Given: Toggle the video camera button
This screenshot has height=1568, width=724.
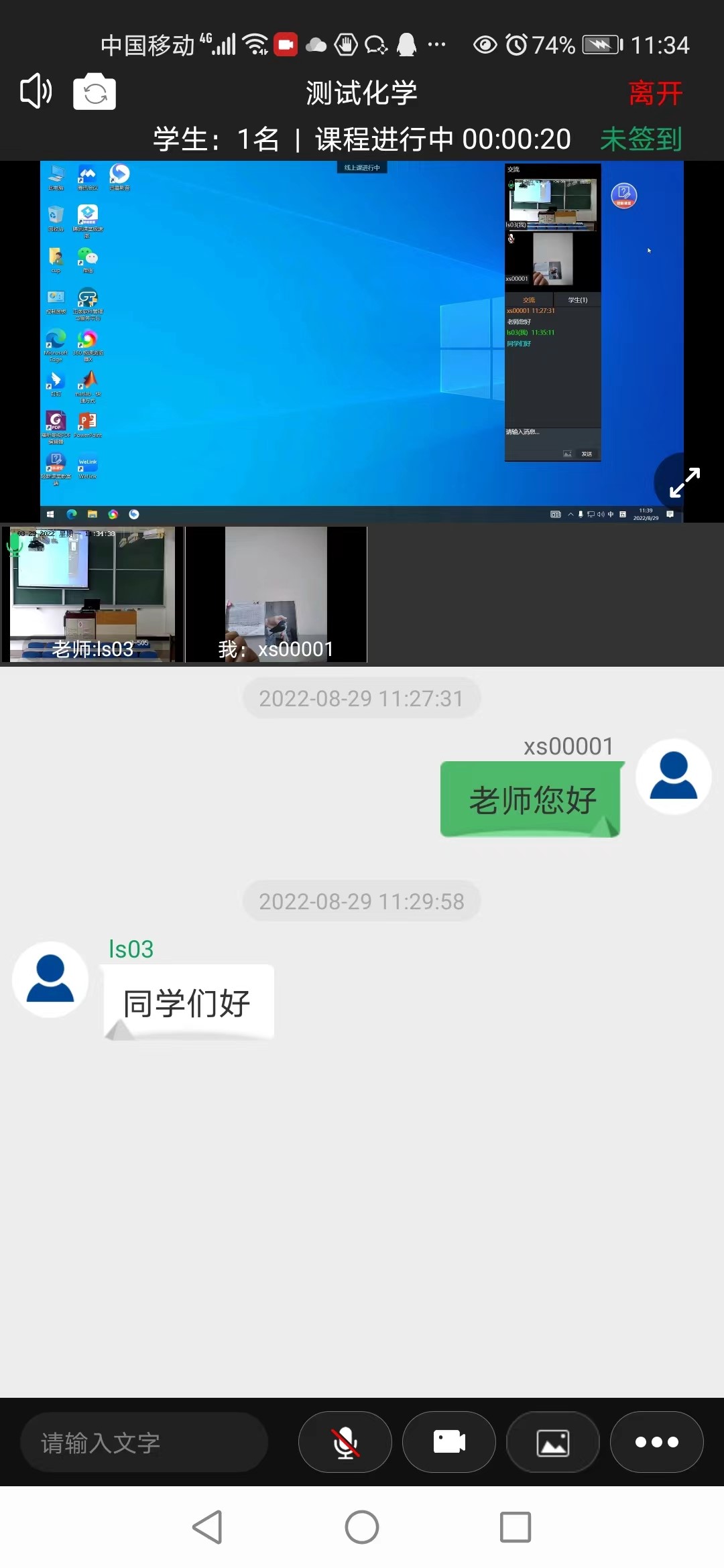Looking at the screenshot, I should [449, 1442].
